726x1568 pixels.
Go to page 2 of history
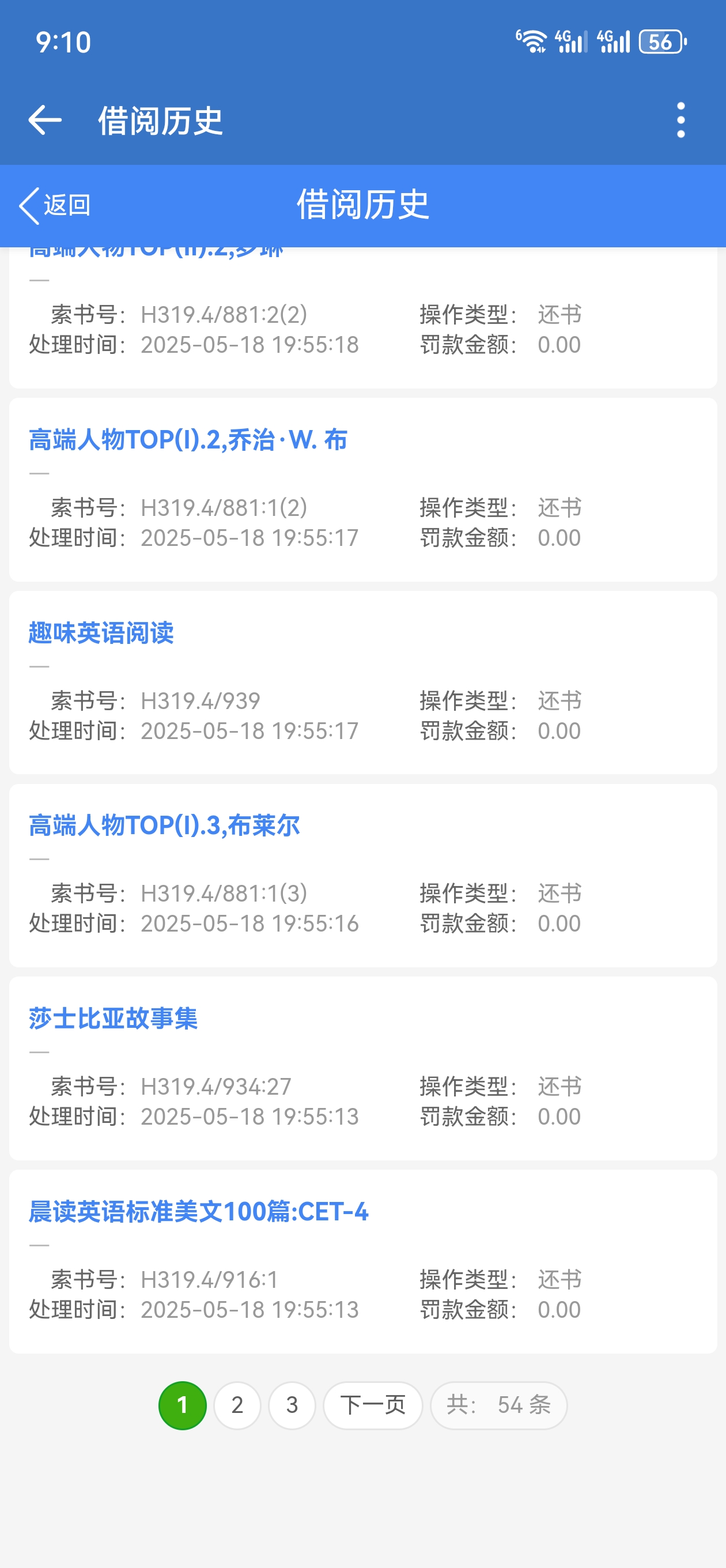coord(237,1405)
